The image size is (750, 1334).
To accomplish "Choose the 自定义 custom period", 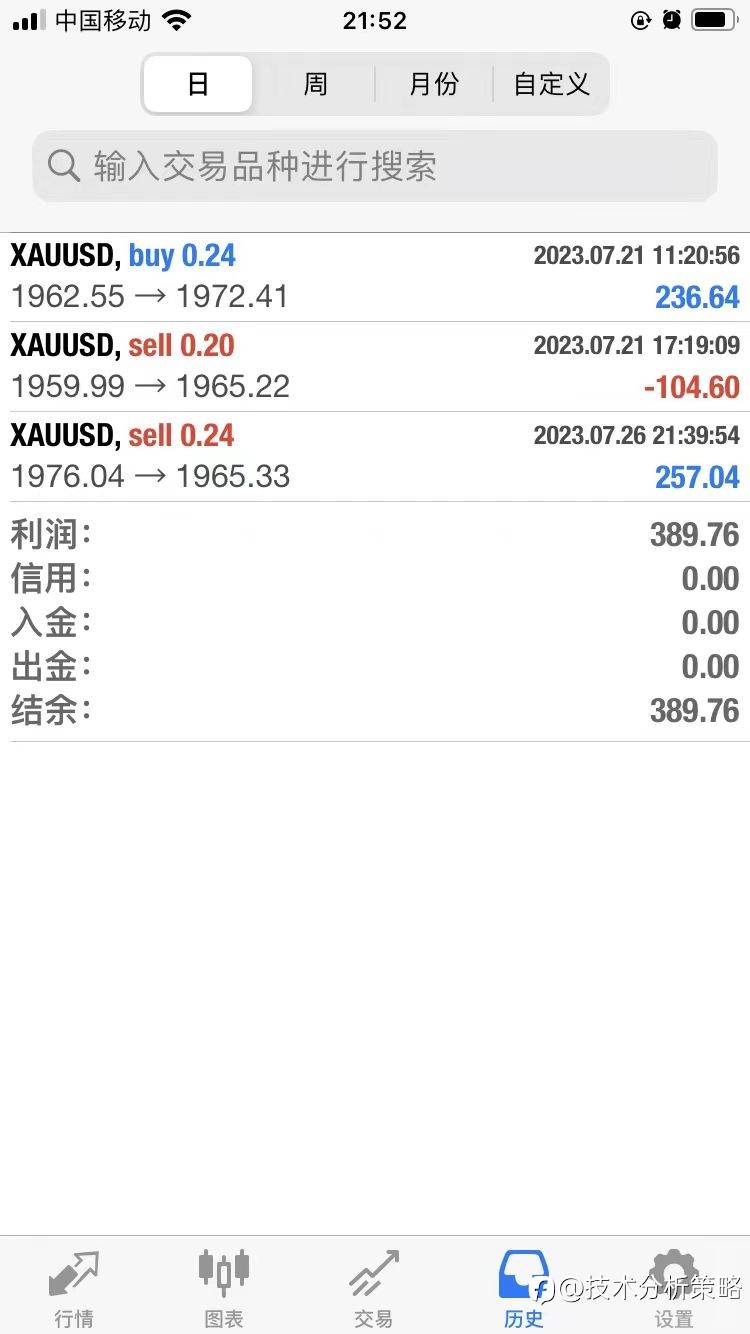I will coord(551,84).
